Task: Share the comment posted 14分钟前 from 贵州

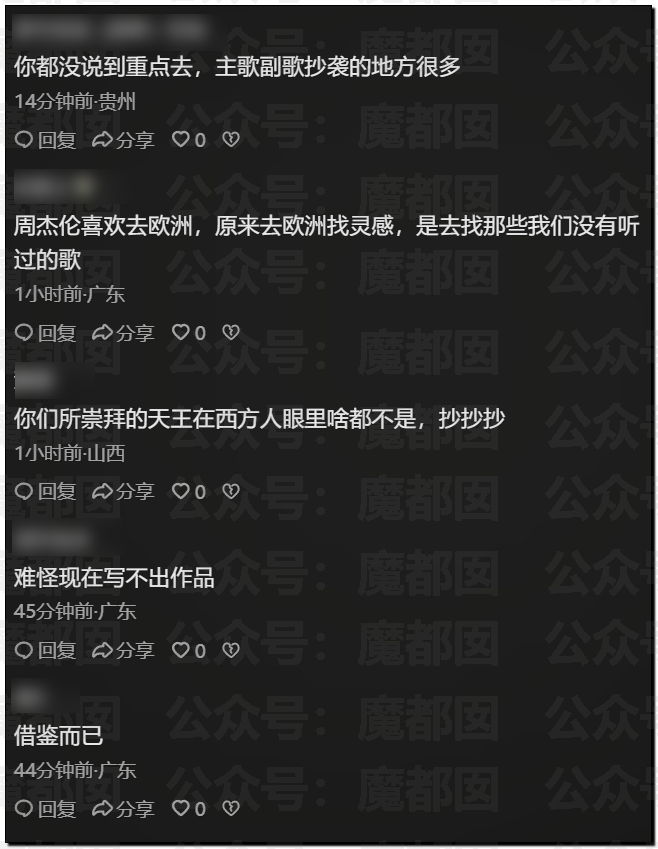Action: click(x=123, y=140)
